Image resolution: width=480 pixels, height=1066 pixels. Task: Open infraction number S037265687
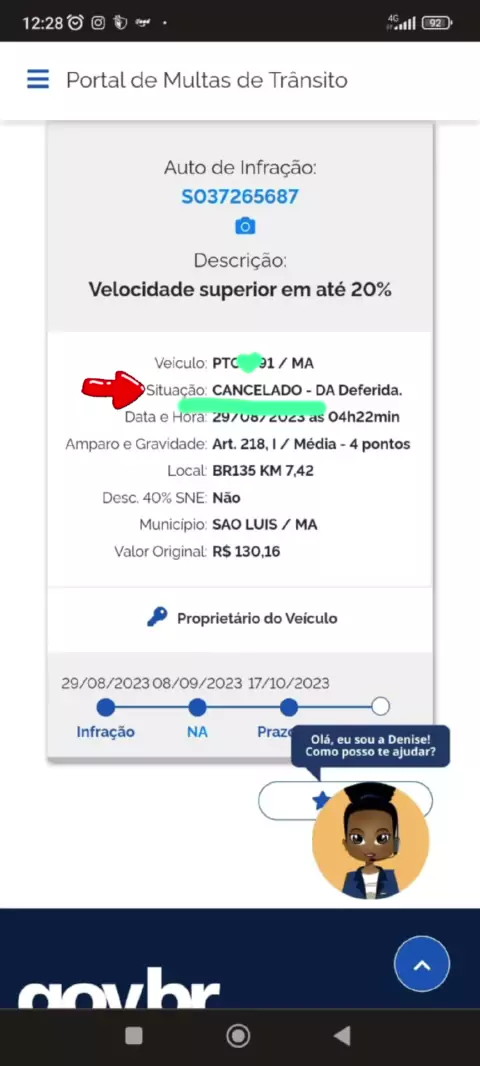[240, 196]
